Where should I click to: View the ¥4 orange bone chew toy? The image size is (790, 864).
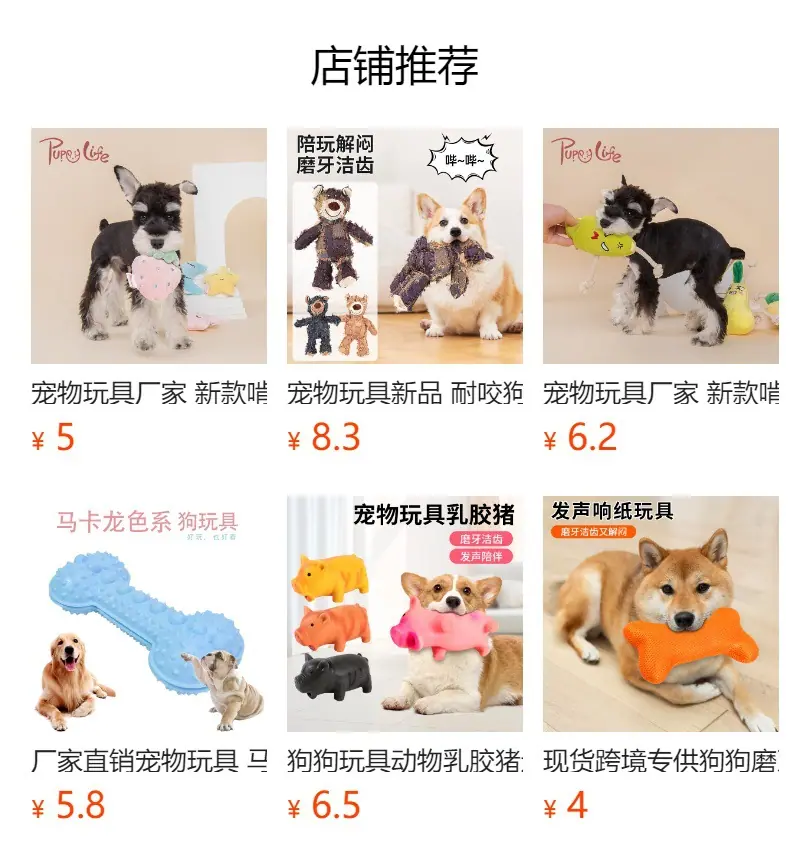[x=661, y=614]
